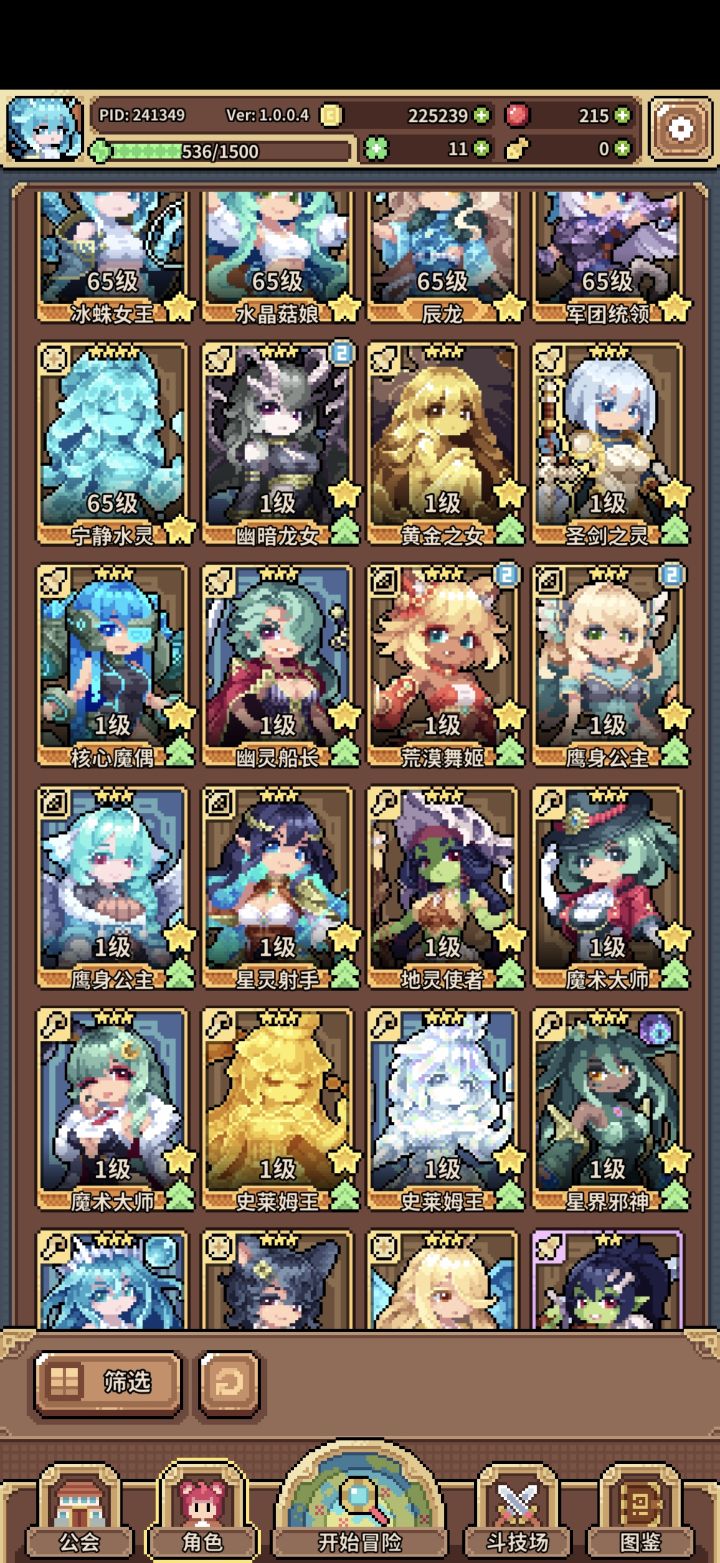Click the plus next to the 225239 gold counter
720x1563 pixels.
pyautogui.click(x=479, y=115)
